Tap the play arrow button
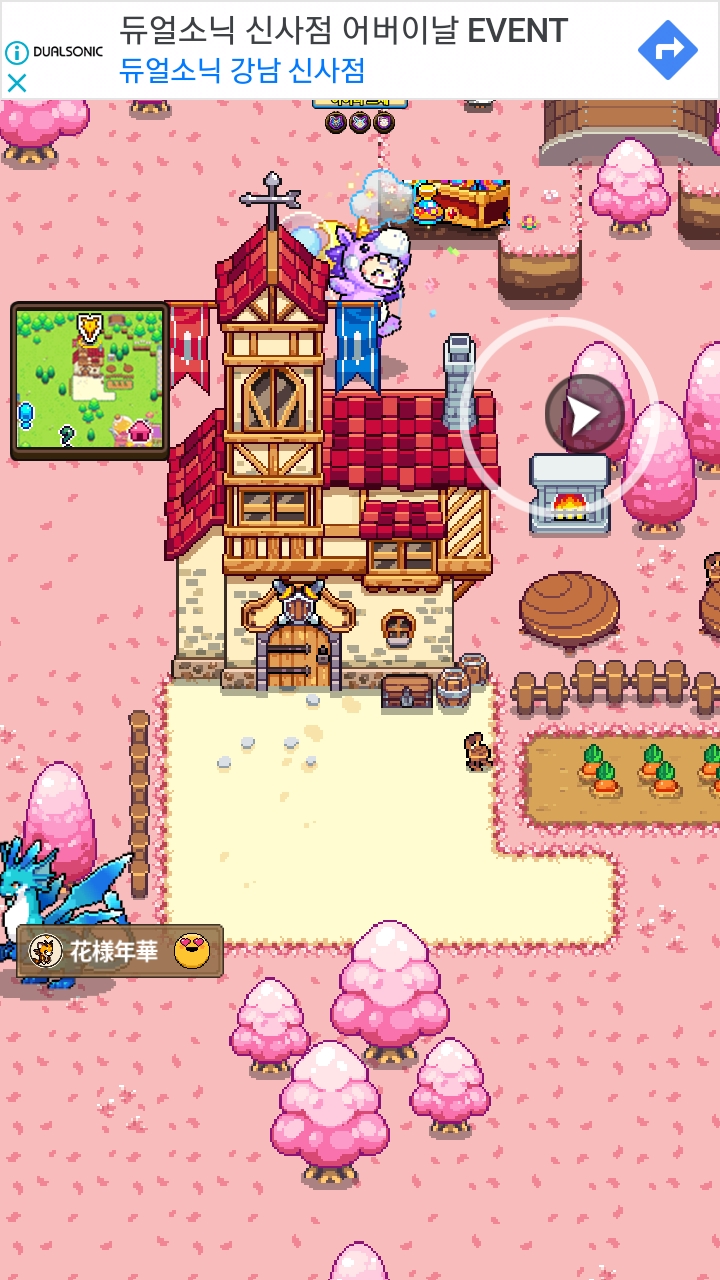 (x=585, y=414)
